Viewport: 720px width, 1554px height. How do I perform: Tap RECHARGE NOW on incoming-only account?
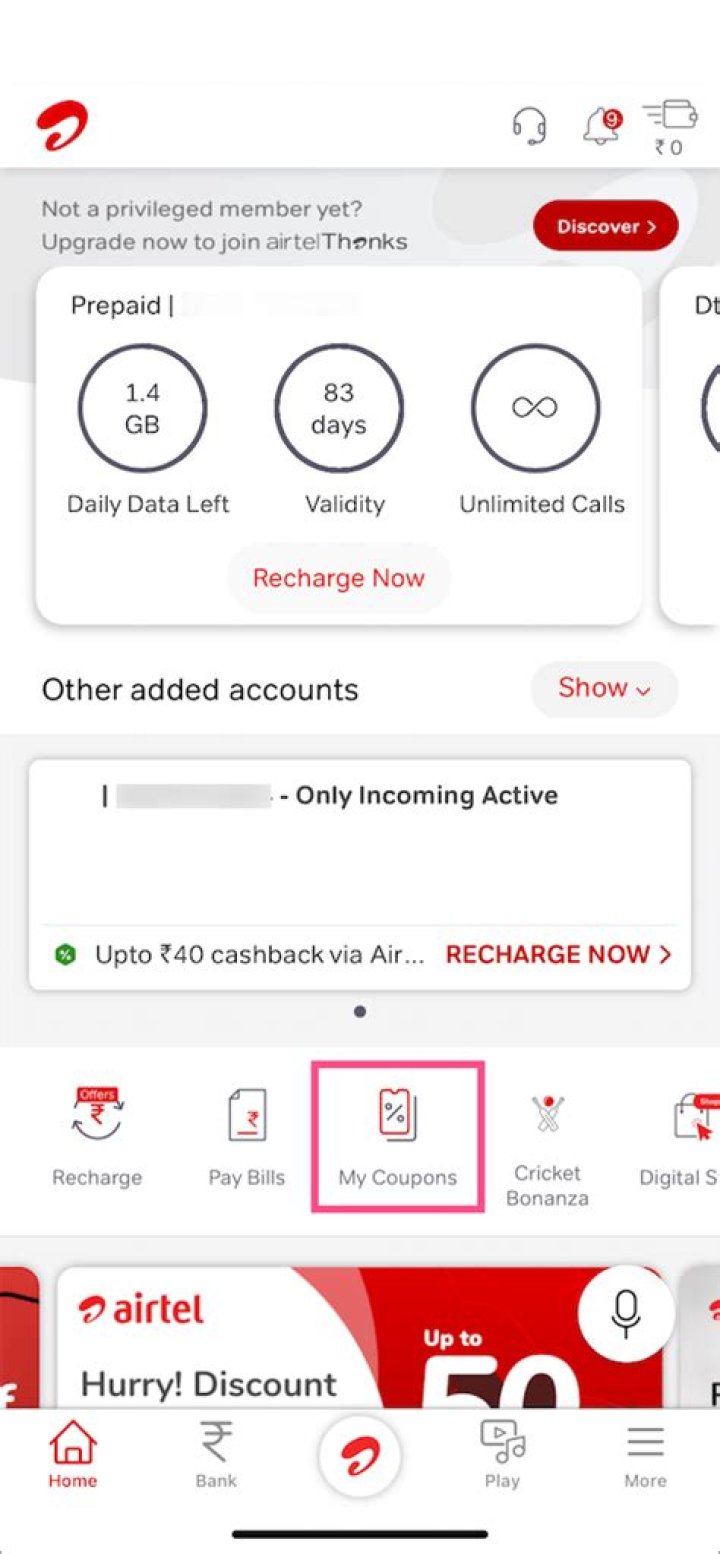pos(557,954)
